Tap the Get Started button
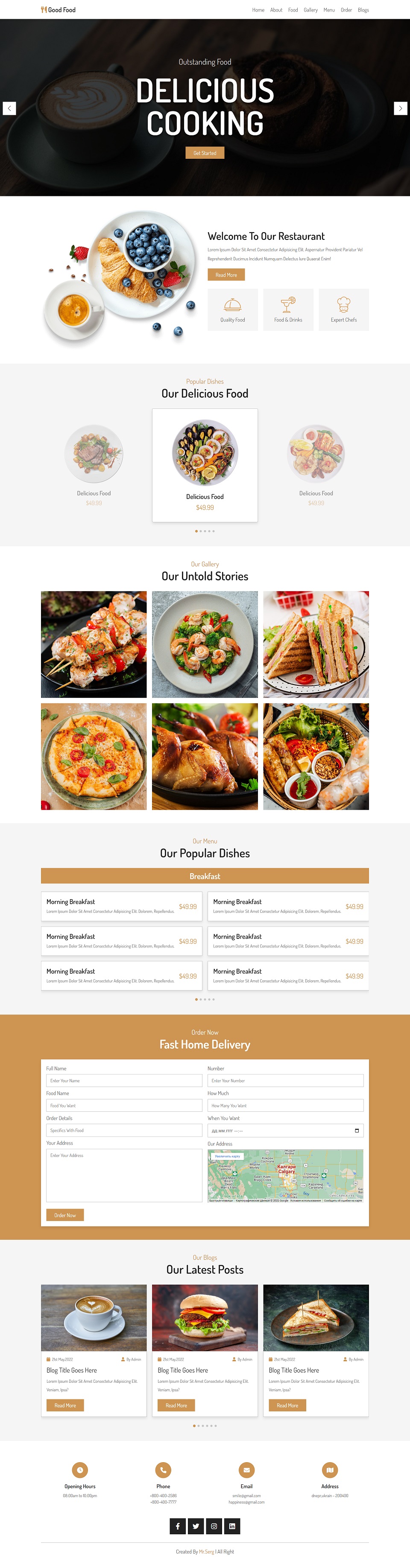 (x=205, y=153)
